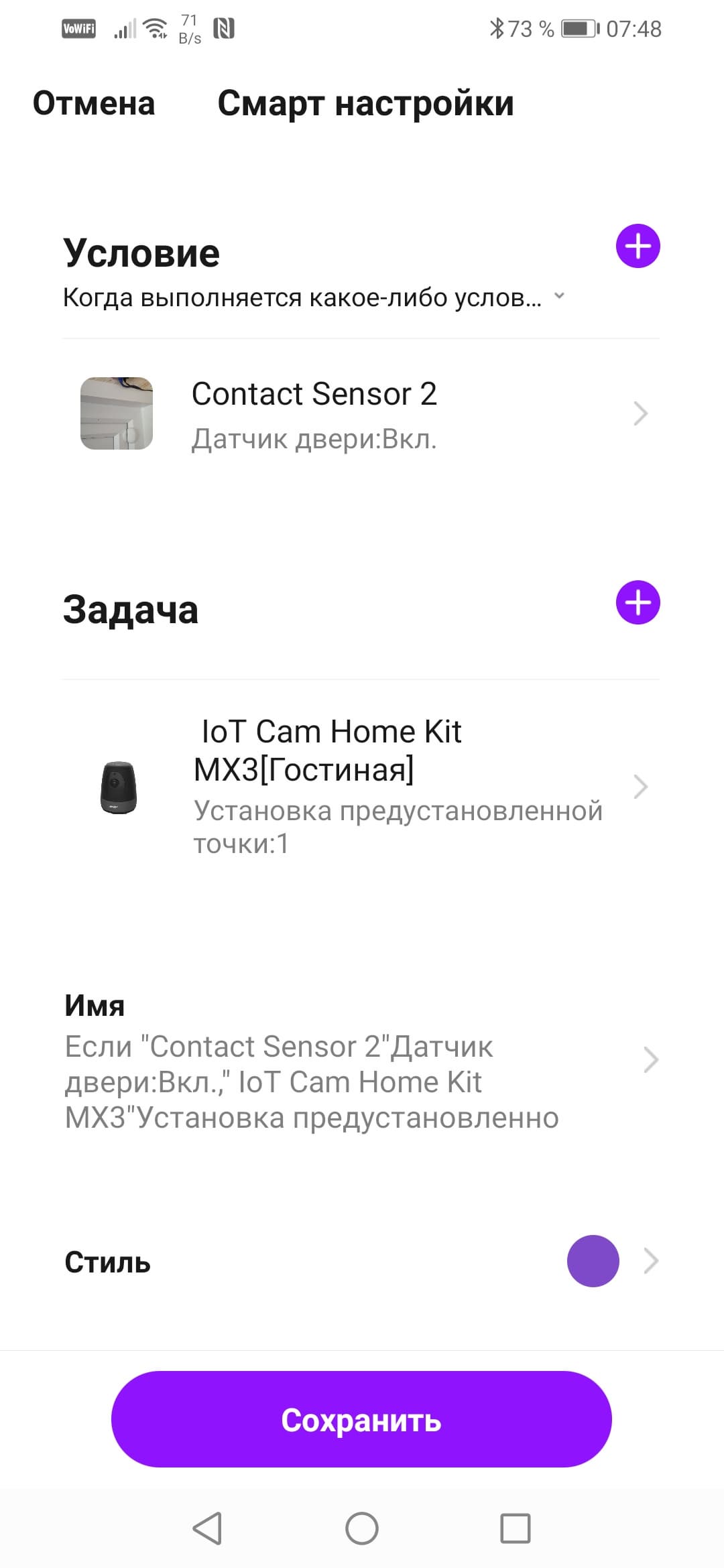This screenshot has width=724, height=1568.
Task: Add a new condition under Условие
Action: (638, 246)
